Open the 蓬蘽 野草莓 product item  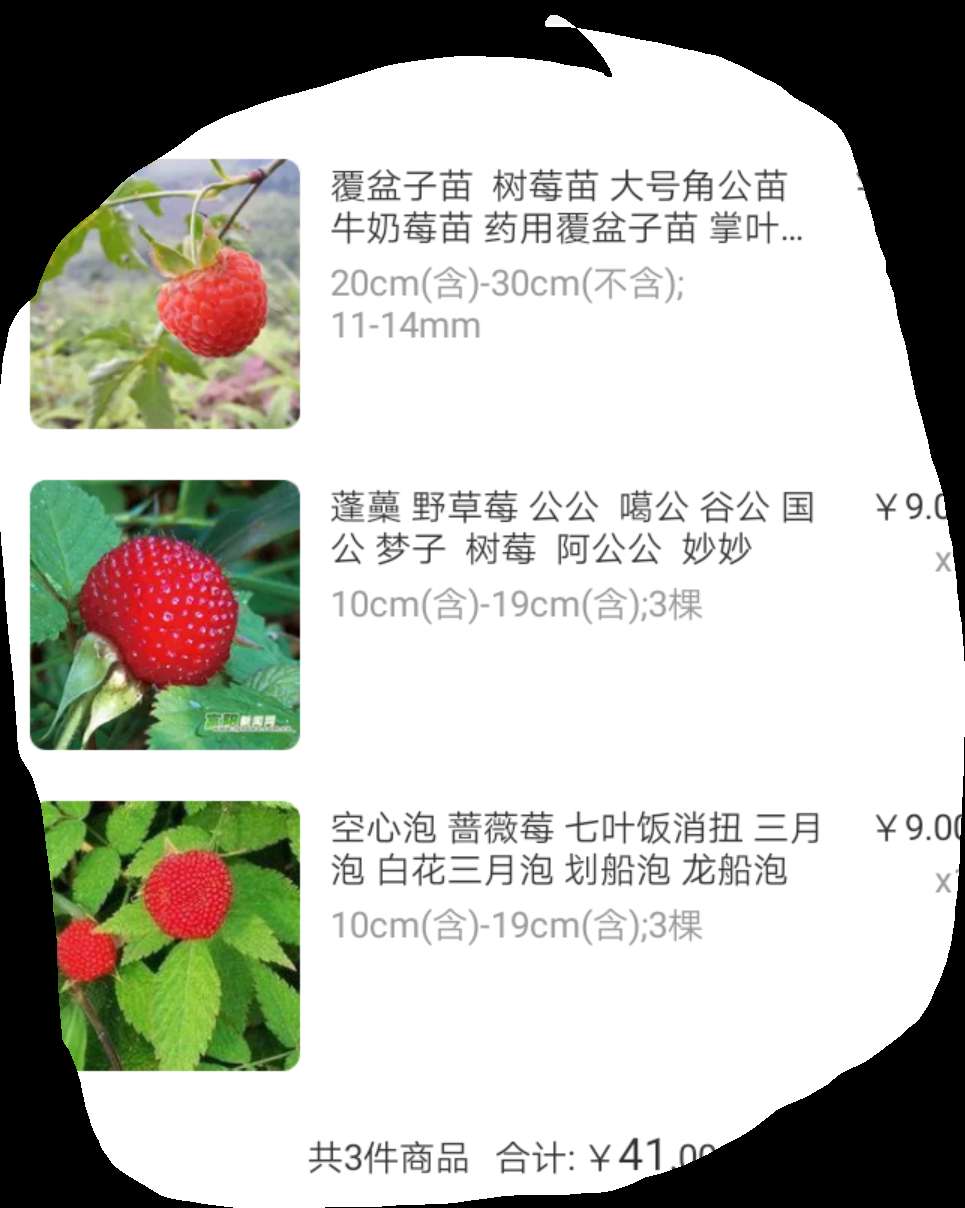pyautogui.click(x=571, y=529)
